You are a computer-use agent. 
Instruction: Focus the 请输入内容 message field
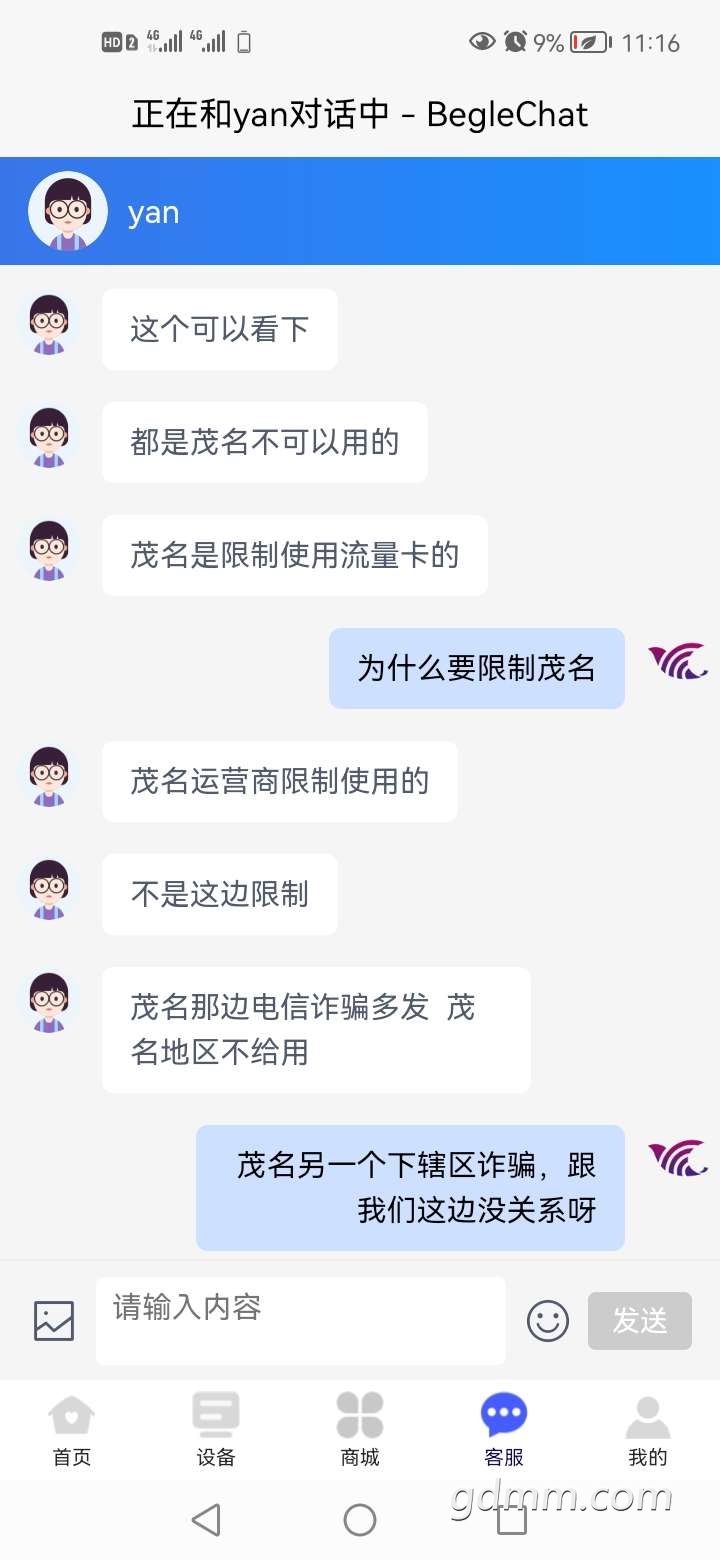coord(300,1321)
